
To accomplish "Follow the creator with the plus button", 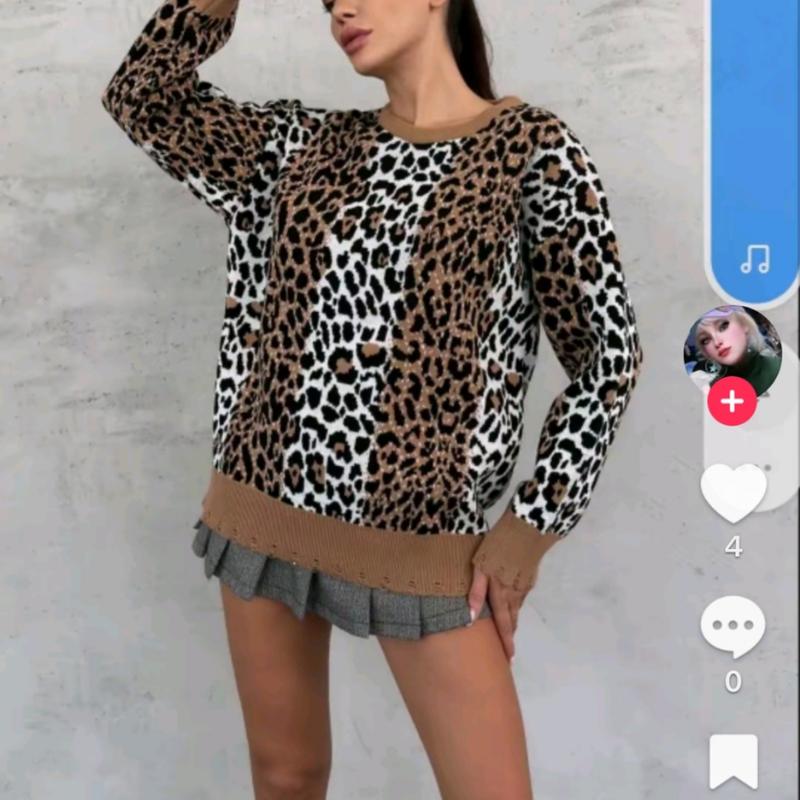I will point(732,402).
